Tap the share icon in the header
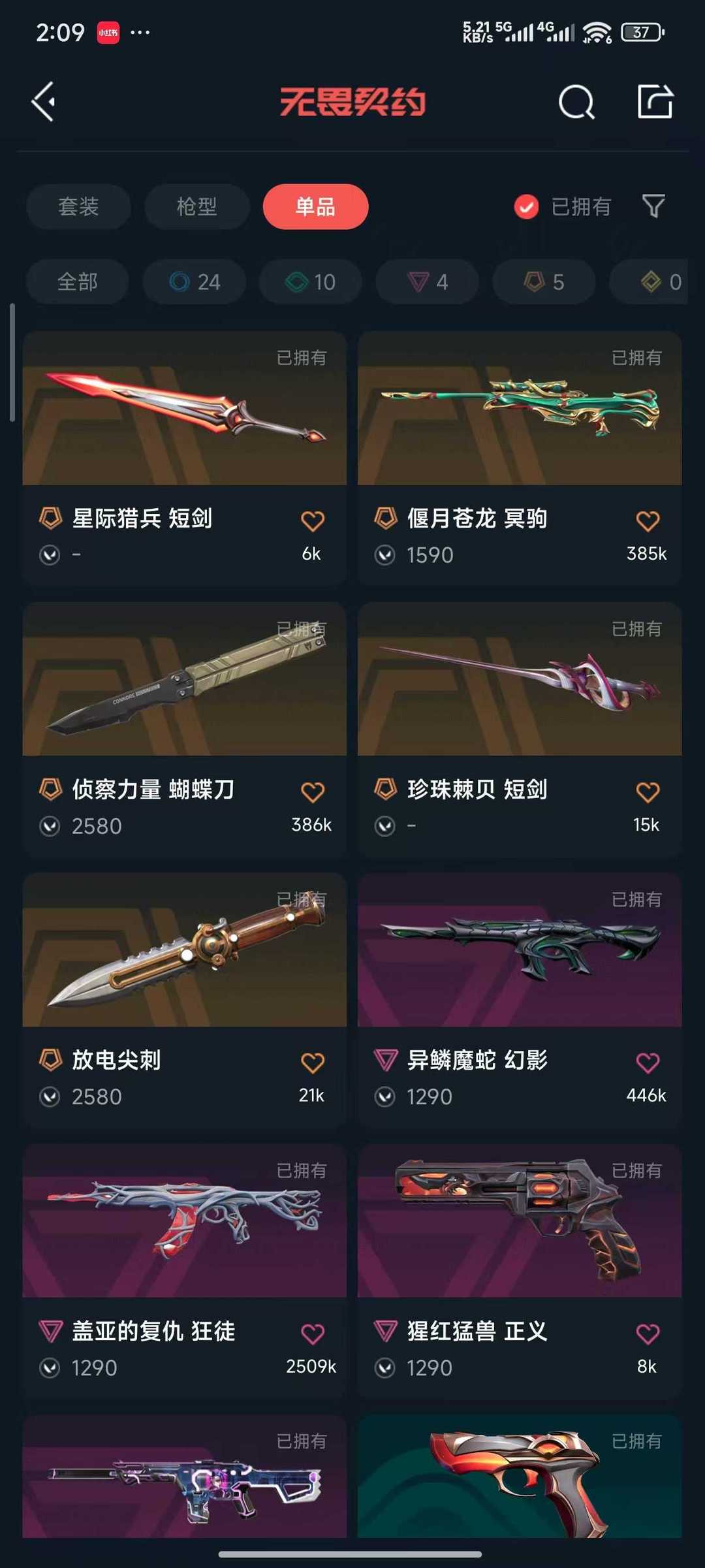The image size is (705, 1568). tap(655, 102)
